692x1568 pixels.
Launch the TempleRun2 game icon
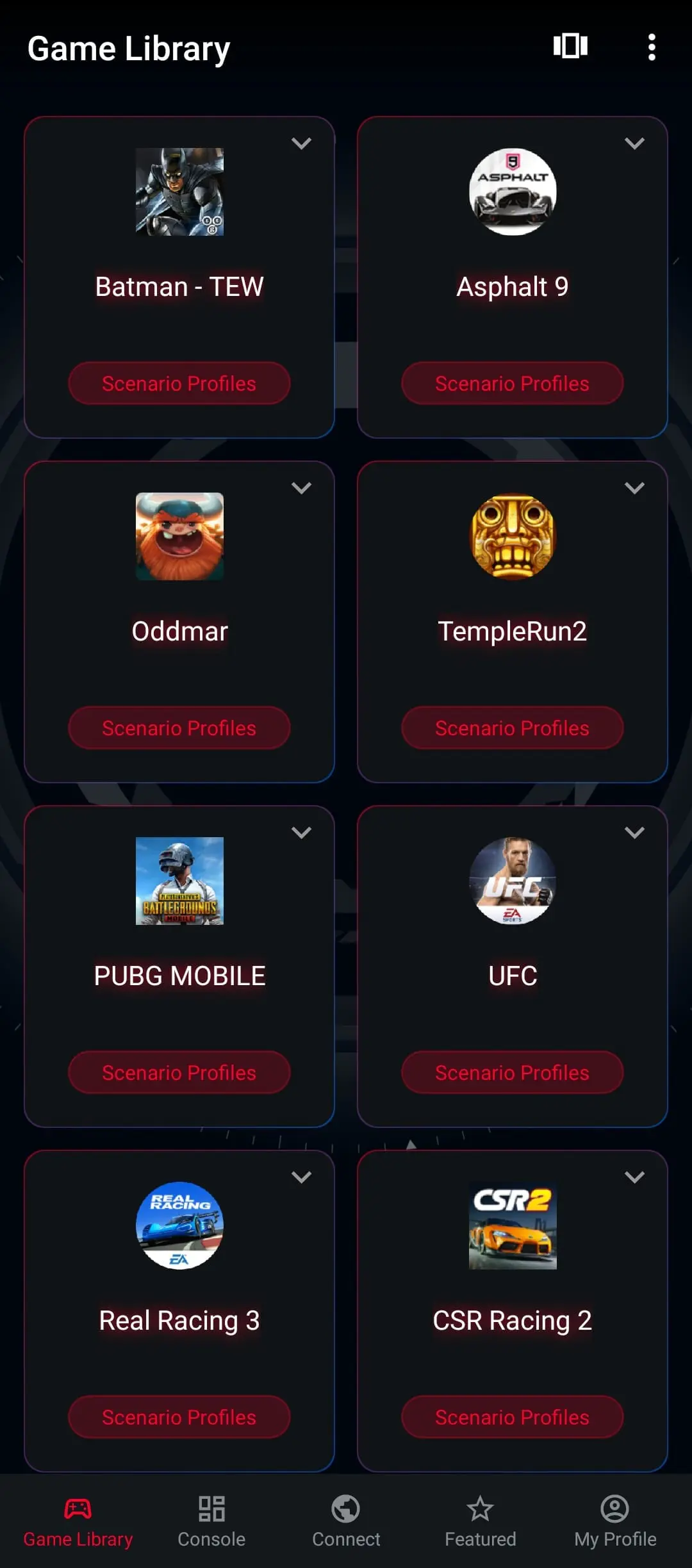tap(513, 536)
